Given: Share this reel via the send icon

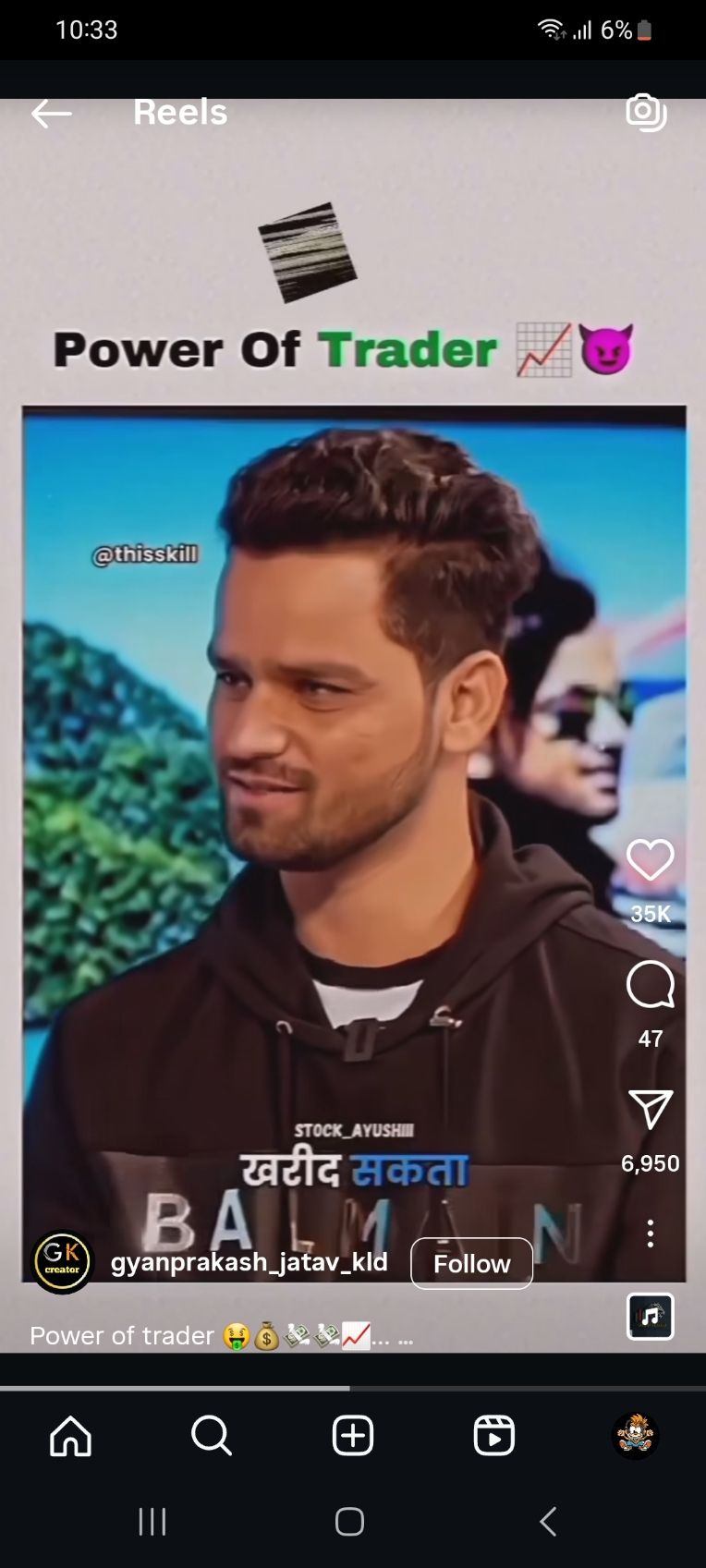Looking at the screenshot, I should [x=650, y=1110].
